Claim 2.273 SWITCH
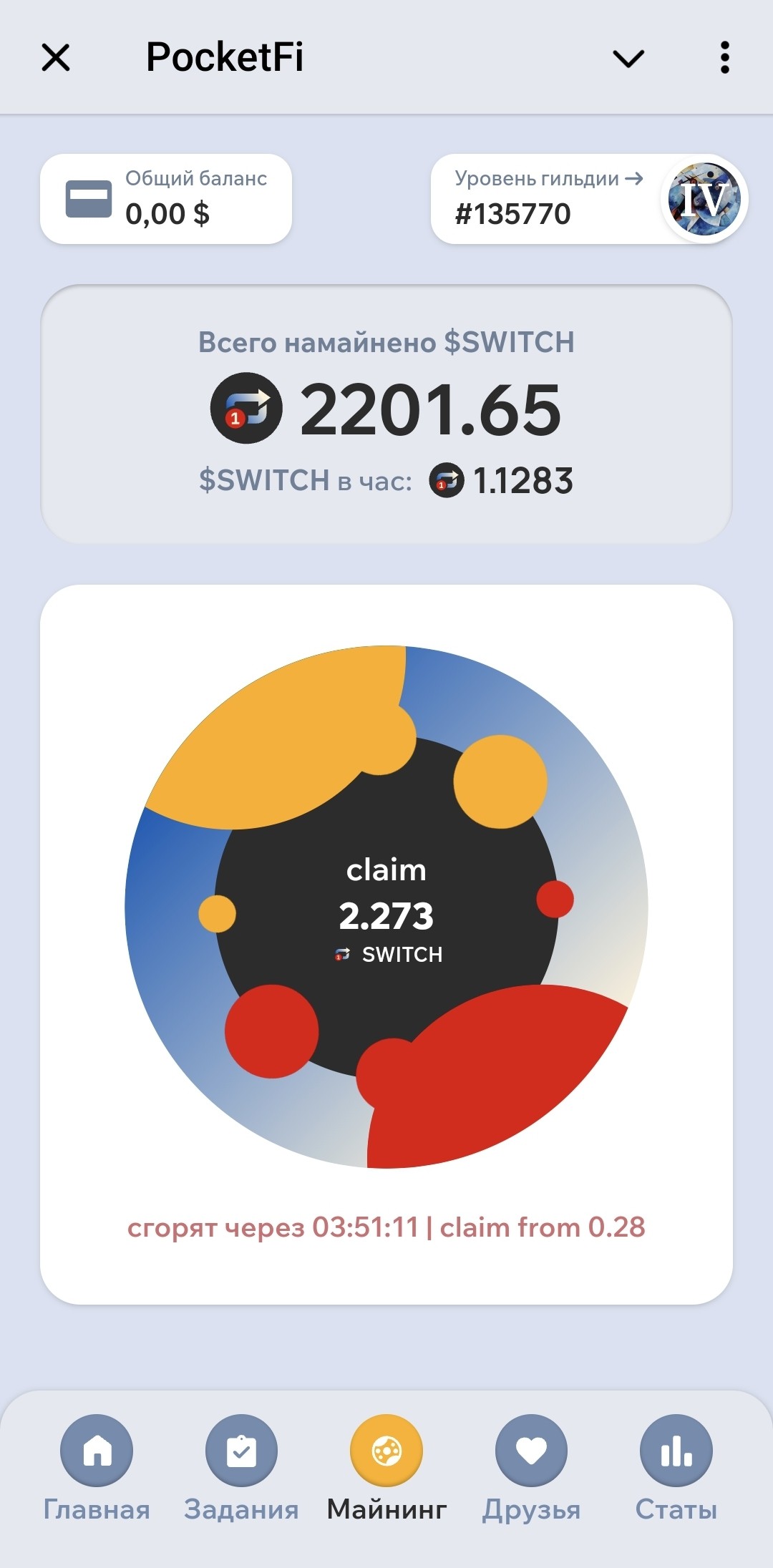 386,909
